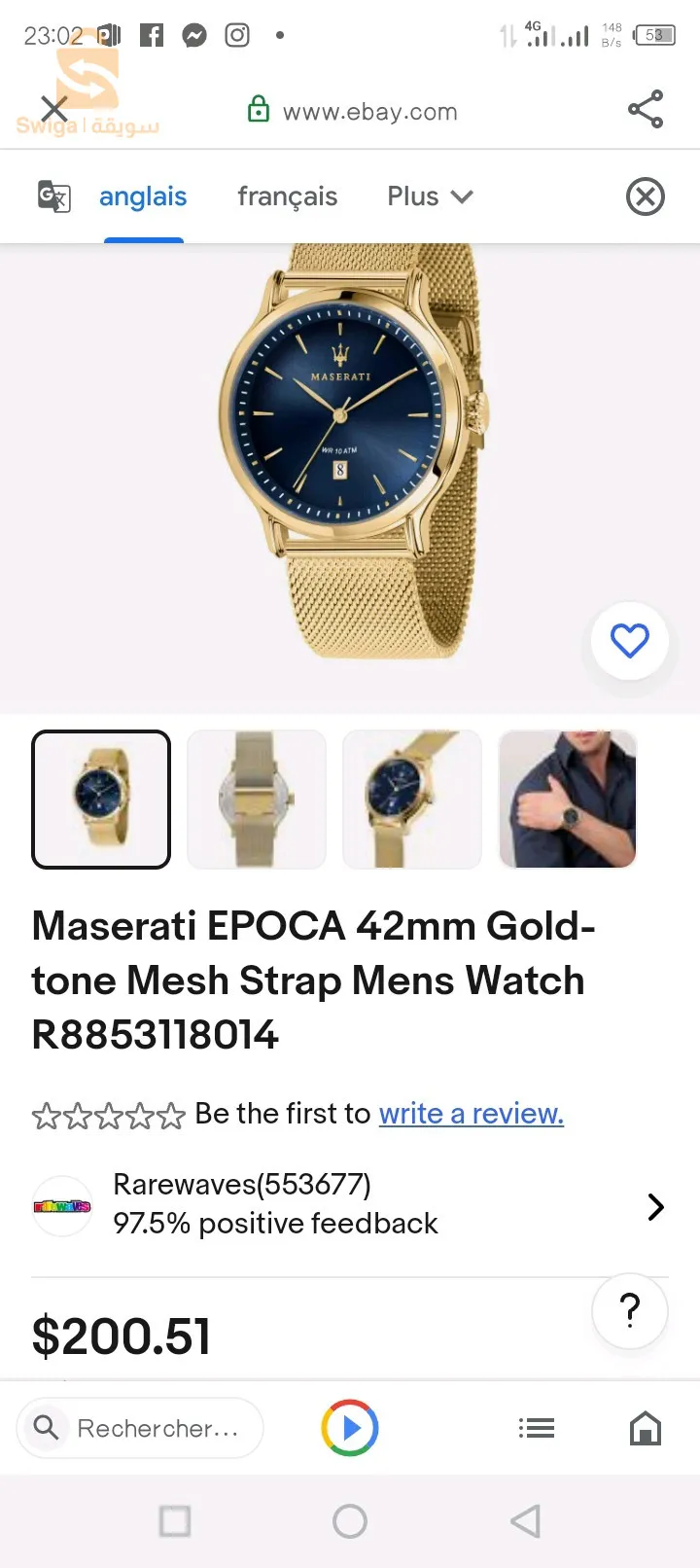Open the help question mark button
The image size is (700, 1568).
pos(629,1311)
